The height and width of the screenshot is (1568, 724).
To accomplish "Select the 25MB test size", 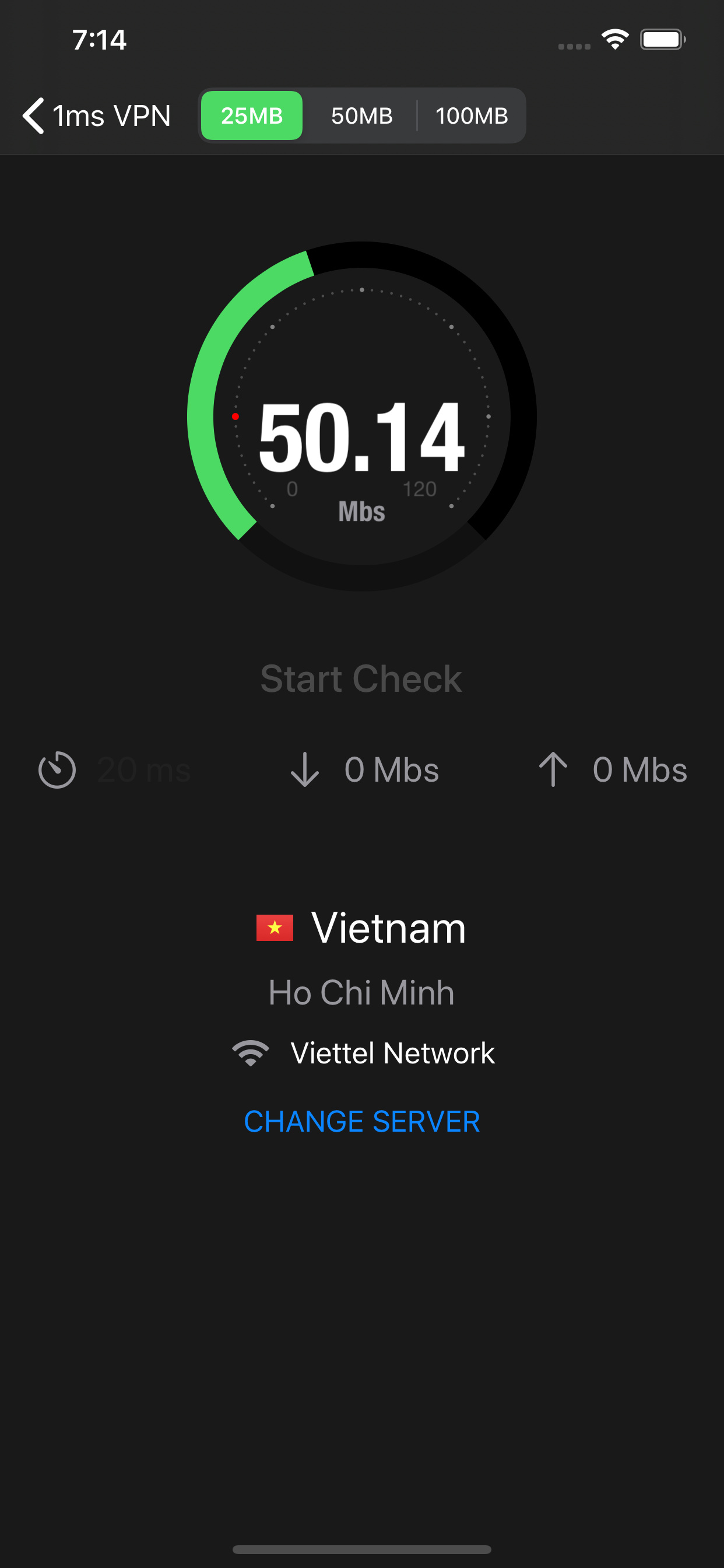I will [252, 116].
